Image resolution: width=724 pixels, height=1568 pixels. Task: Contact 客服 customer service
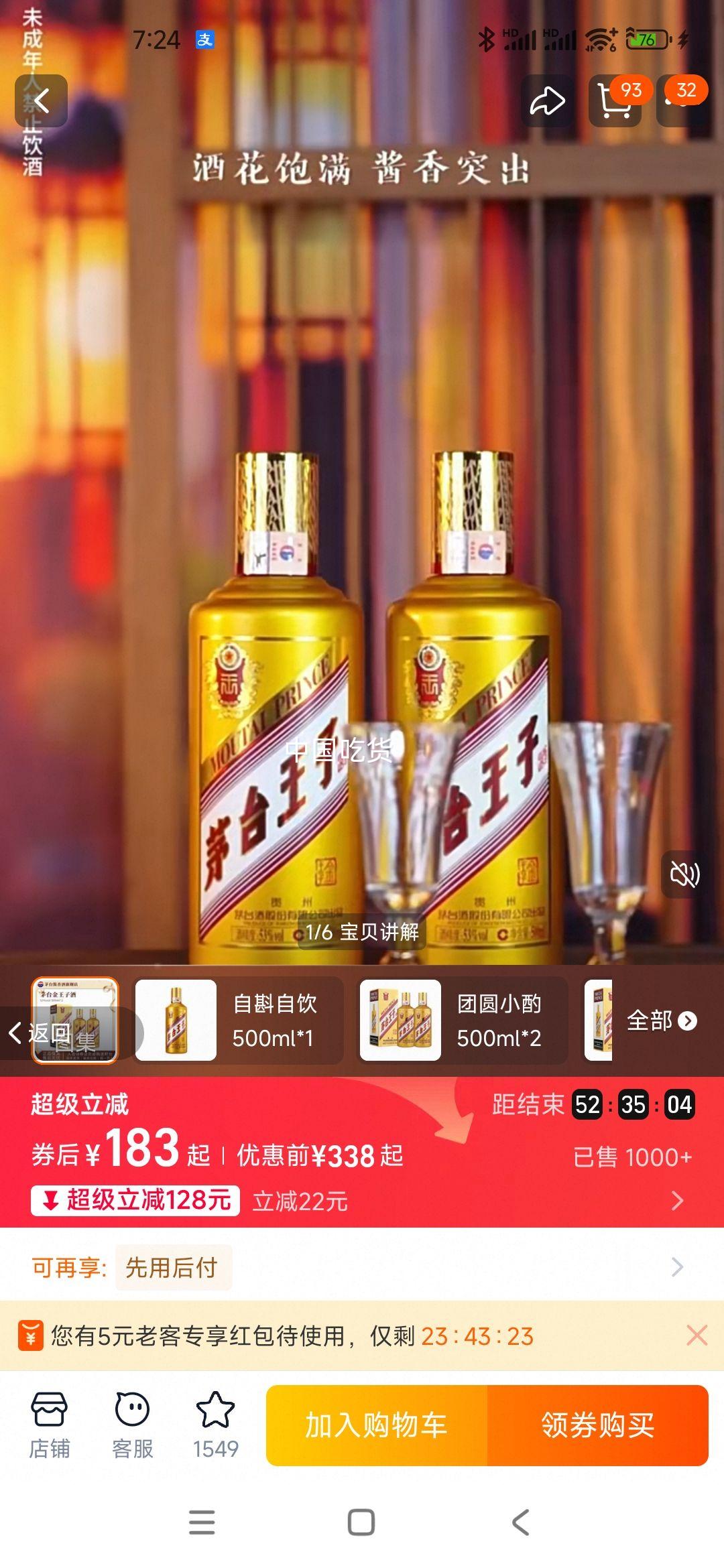132,1425
